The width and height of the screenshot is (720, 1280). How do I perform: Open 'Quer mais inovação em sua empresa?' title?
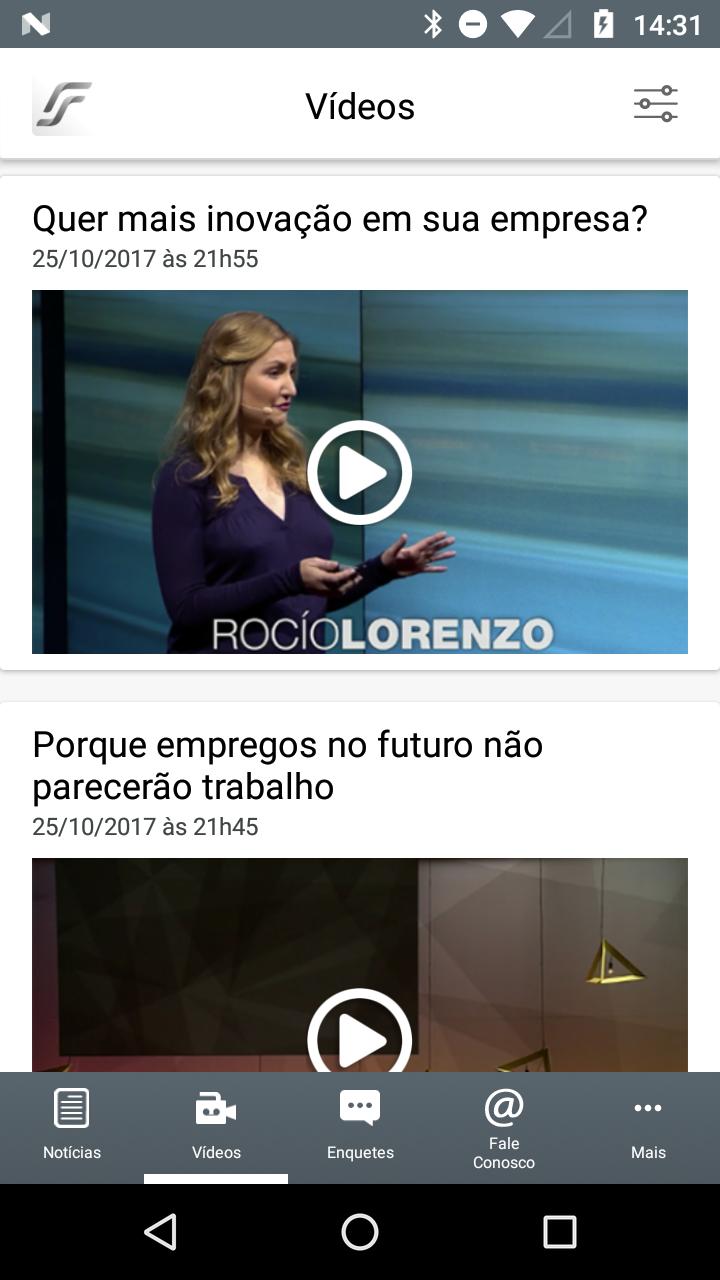tap(340, 218)
